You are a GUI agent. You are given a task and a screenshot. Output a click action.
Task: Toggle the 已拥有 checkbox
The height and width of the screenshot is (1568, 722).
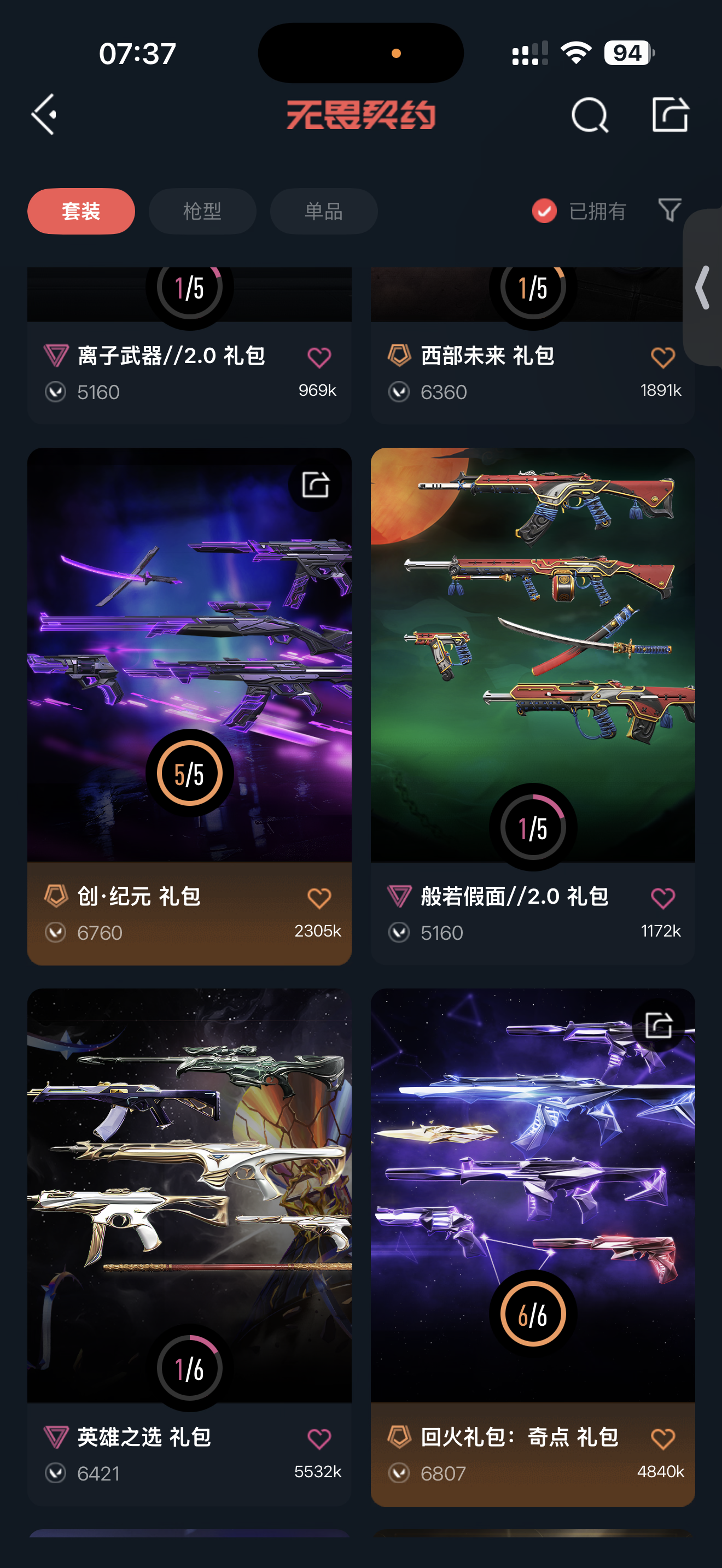pyautogui.click(x=544, y=211)
